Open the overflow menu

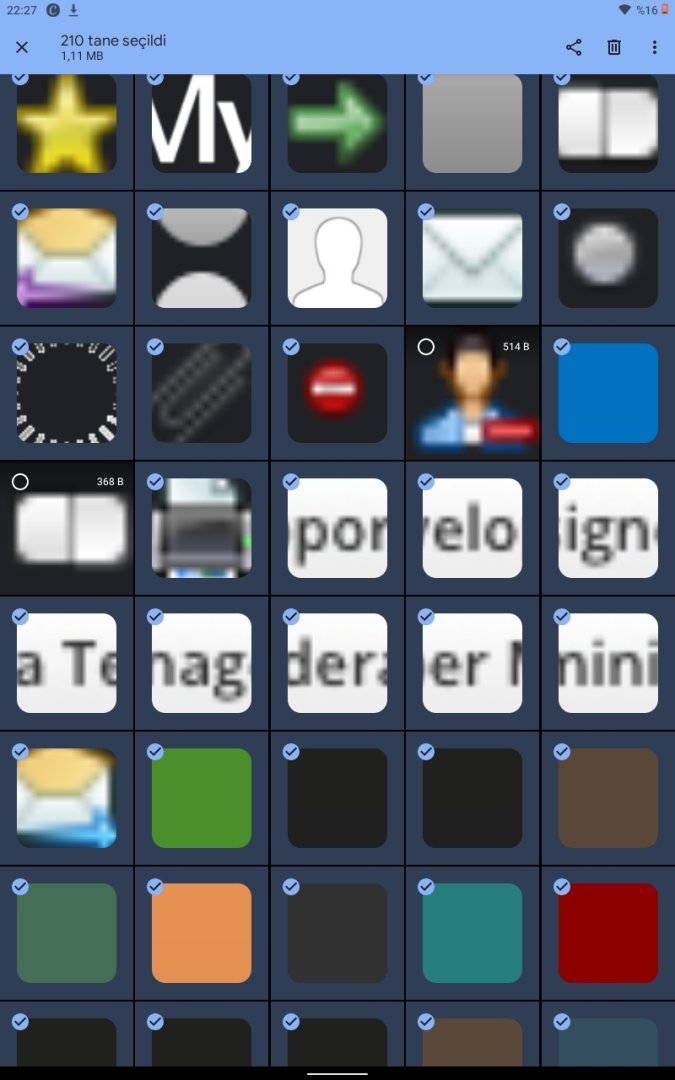(x=654, y=47)
